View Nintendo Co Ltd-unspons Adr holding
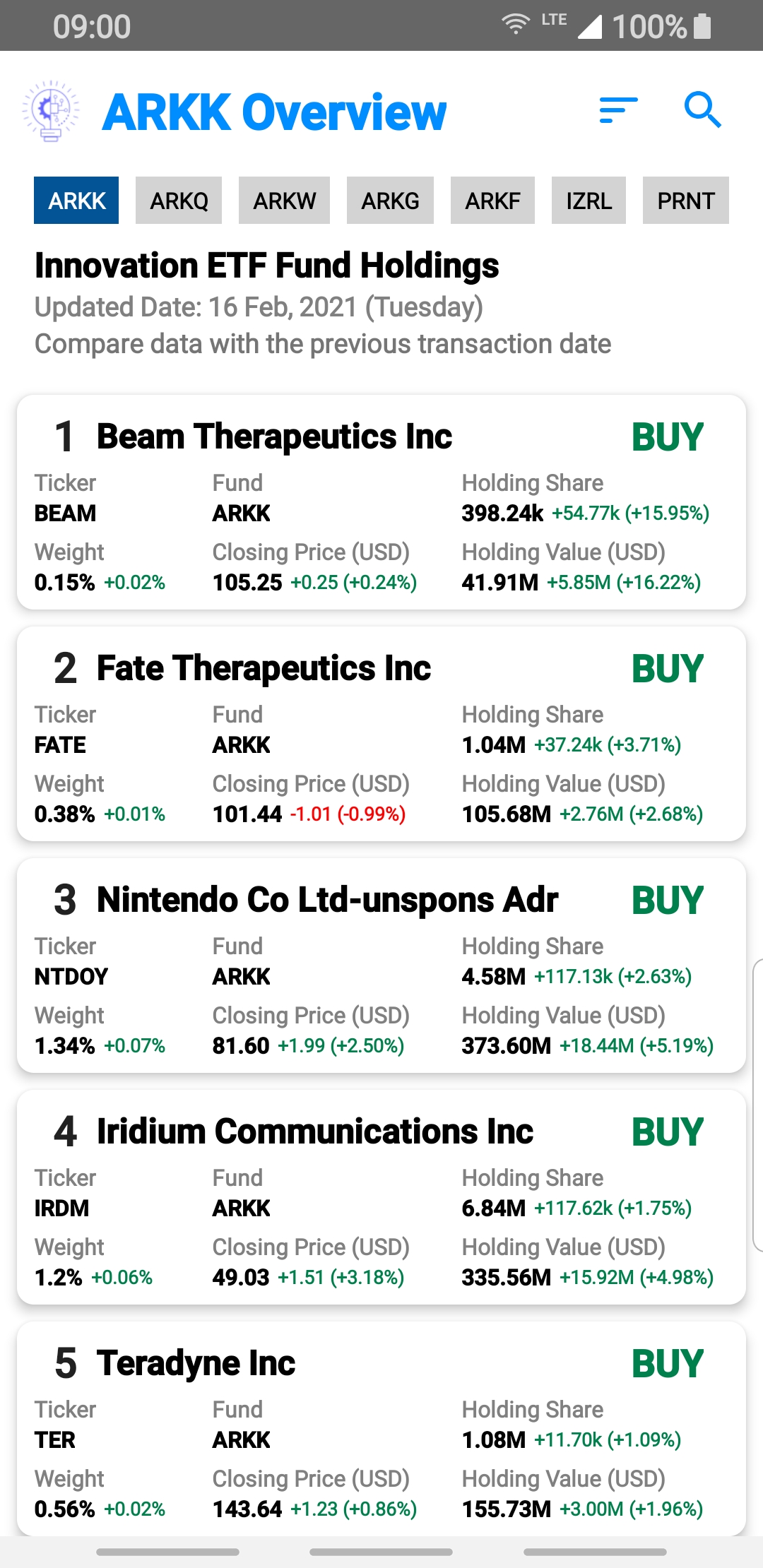 coord(381,966)
